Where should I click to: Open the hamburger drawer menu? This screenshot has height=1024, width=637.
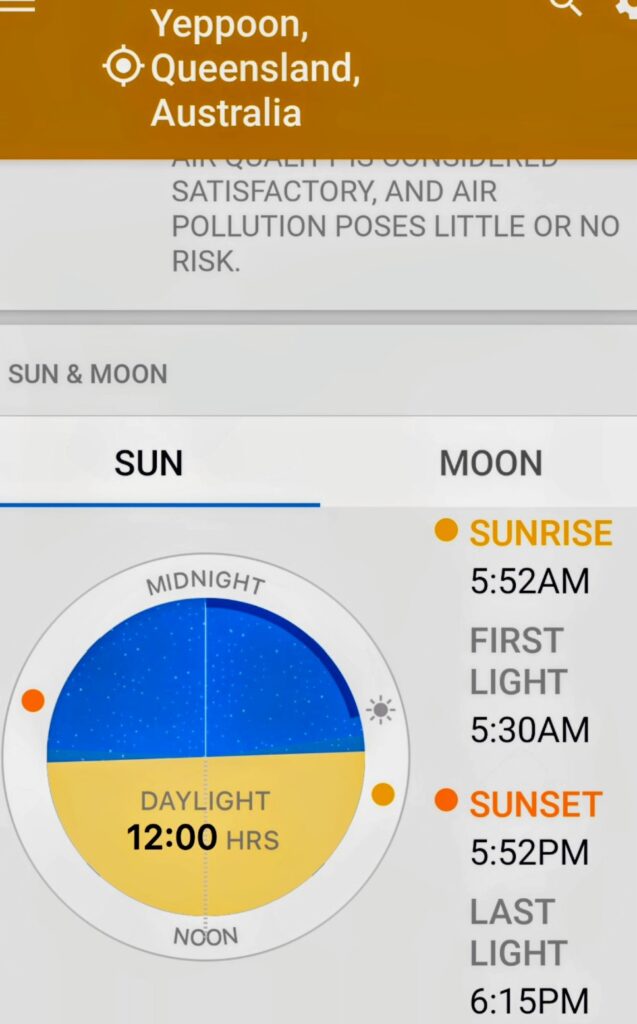[18, 6]
